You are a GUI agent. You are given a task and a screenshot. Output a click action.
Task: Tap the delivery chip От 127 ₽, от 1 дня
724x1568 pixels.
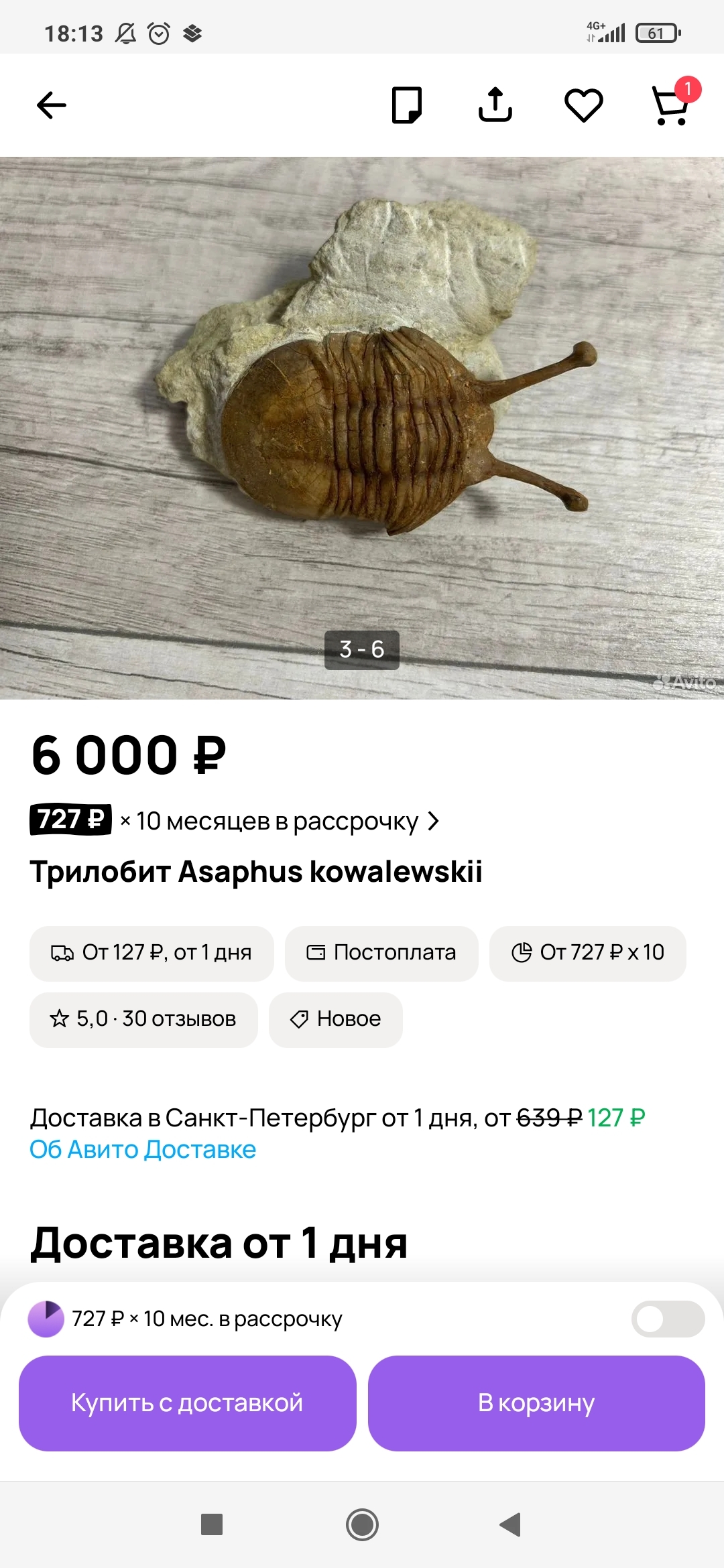point(152,953)
